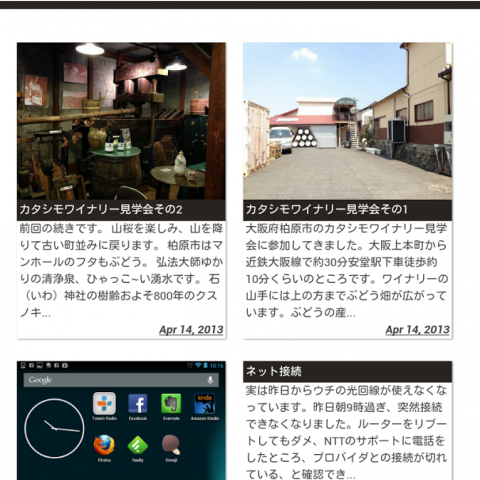Open the ネット接続 post card
This screenshot has width=480, height=480.
point(347,420)
